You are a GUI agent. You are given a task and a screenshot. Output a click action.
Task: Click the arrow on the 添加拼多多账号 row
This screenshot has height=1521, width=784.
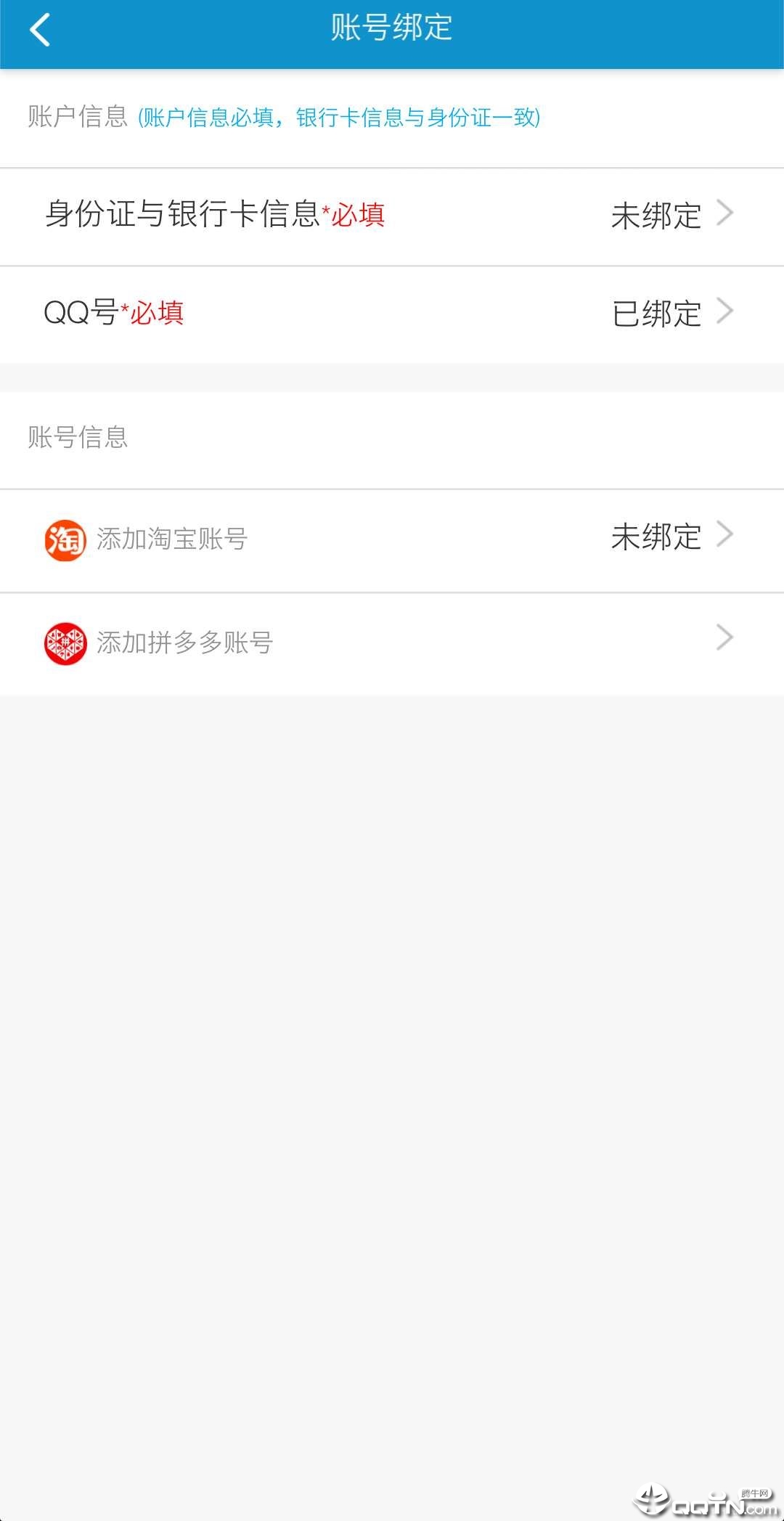click(724, 638)
